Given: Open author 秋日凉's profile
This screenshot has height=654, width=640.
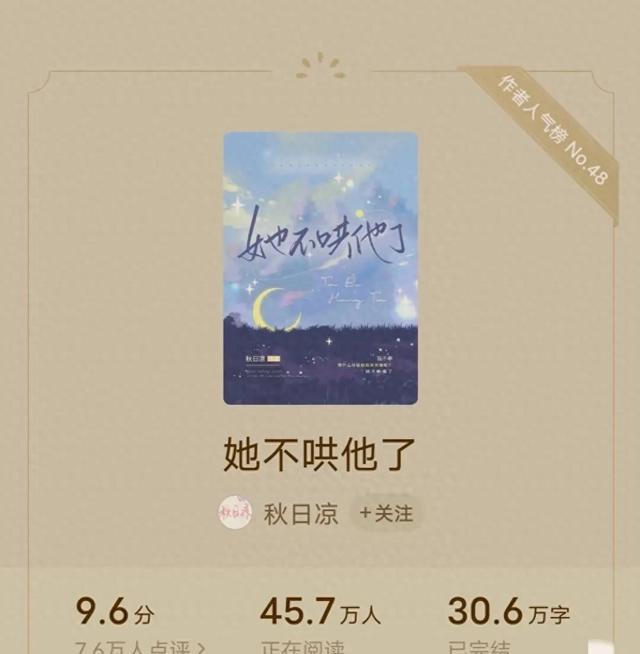Looking at the screenshot, I should coord(300,514).
